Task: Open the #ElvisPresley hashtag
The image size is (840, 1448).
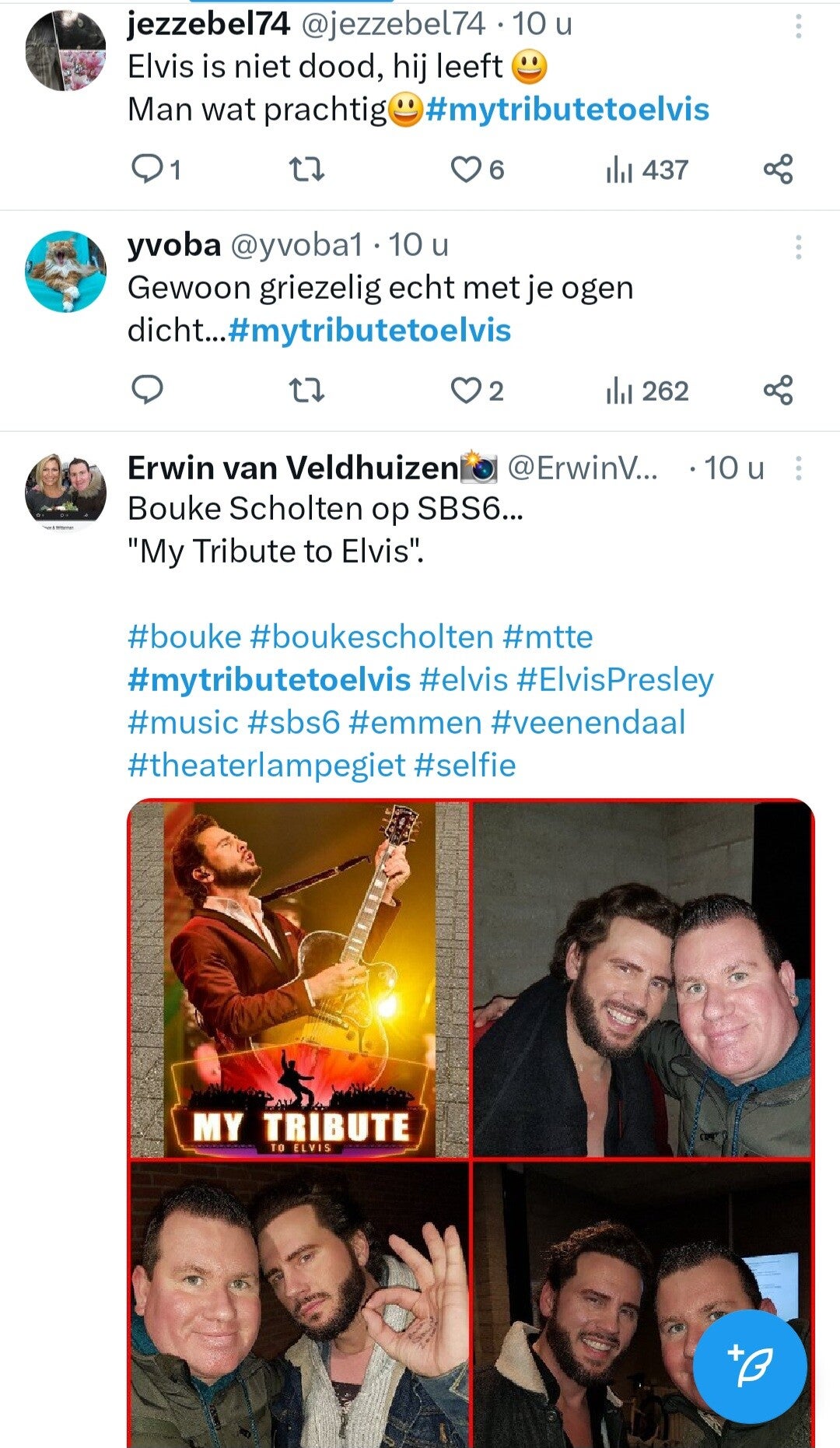Action: click(x=614, y=680)
